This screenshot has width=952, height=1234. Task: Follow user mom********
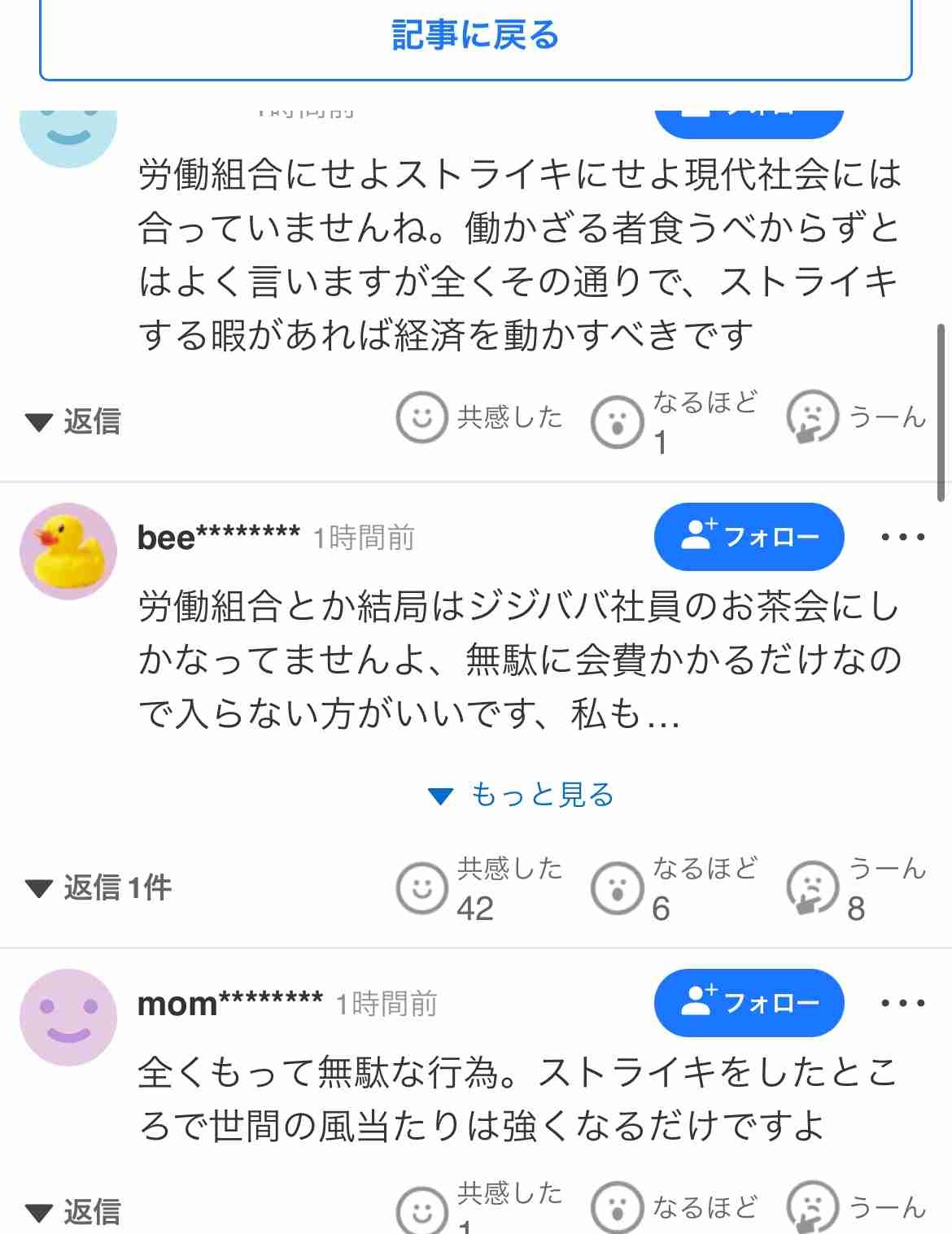point(749,1002)
